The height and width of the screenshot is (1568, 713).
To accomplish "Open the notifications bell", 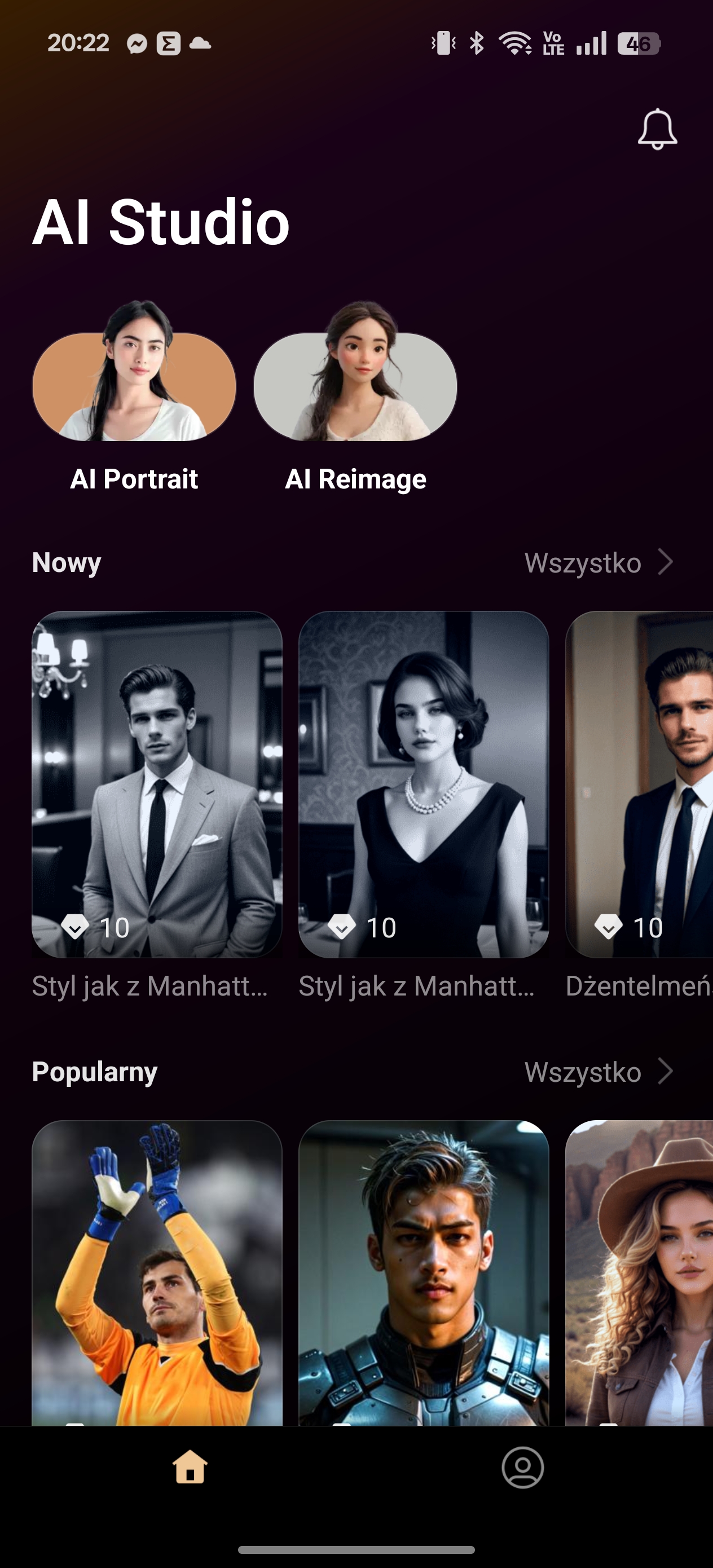I will (x=657, y=129).
